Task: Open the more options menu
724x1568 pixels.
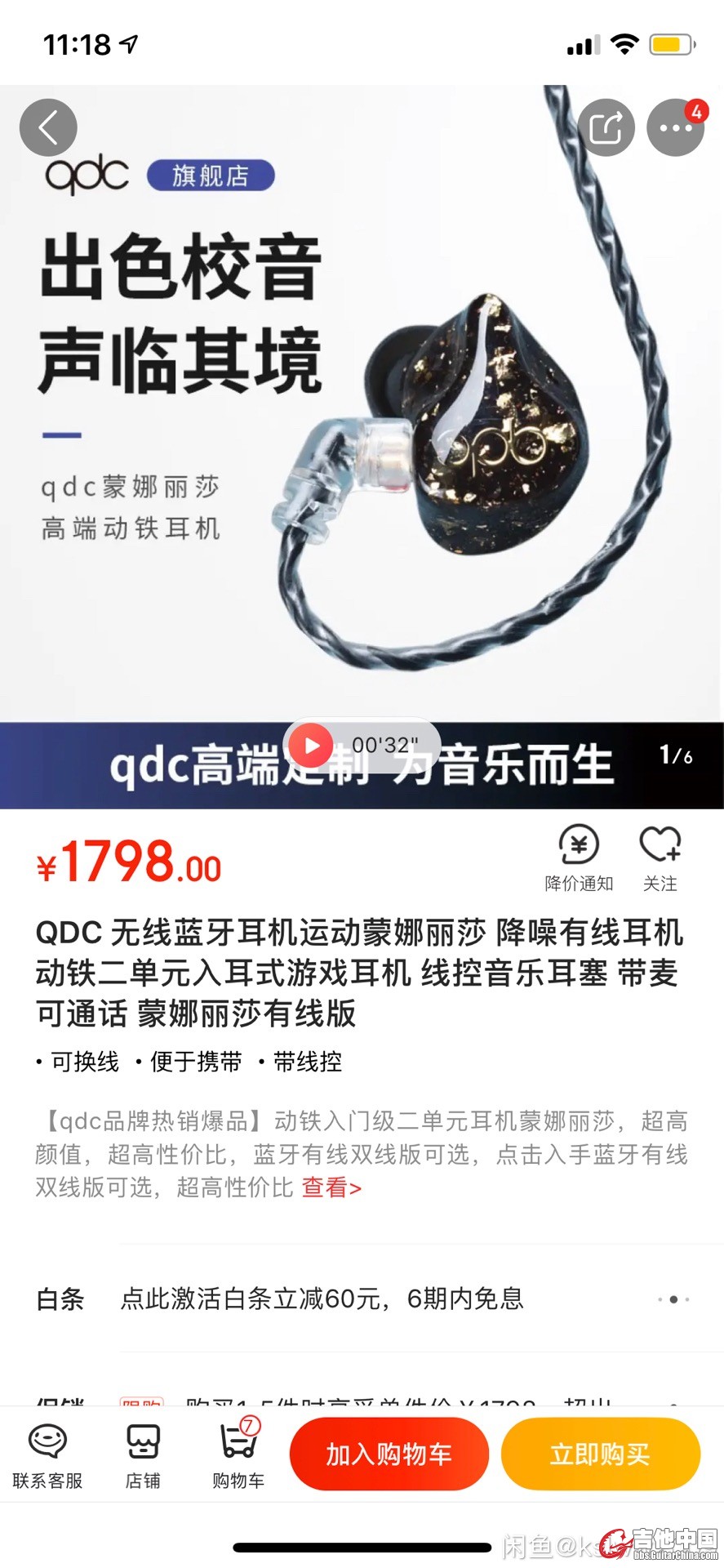Action: click(x=675, y=127)
